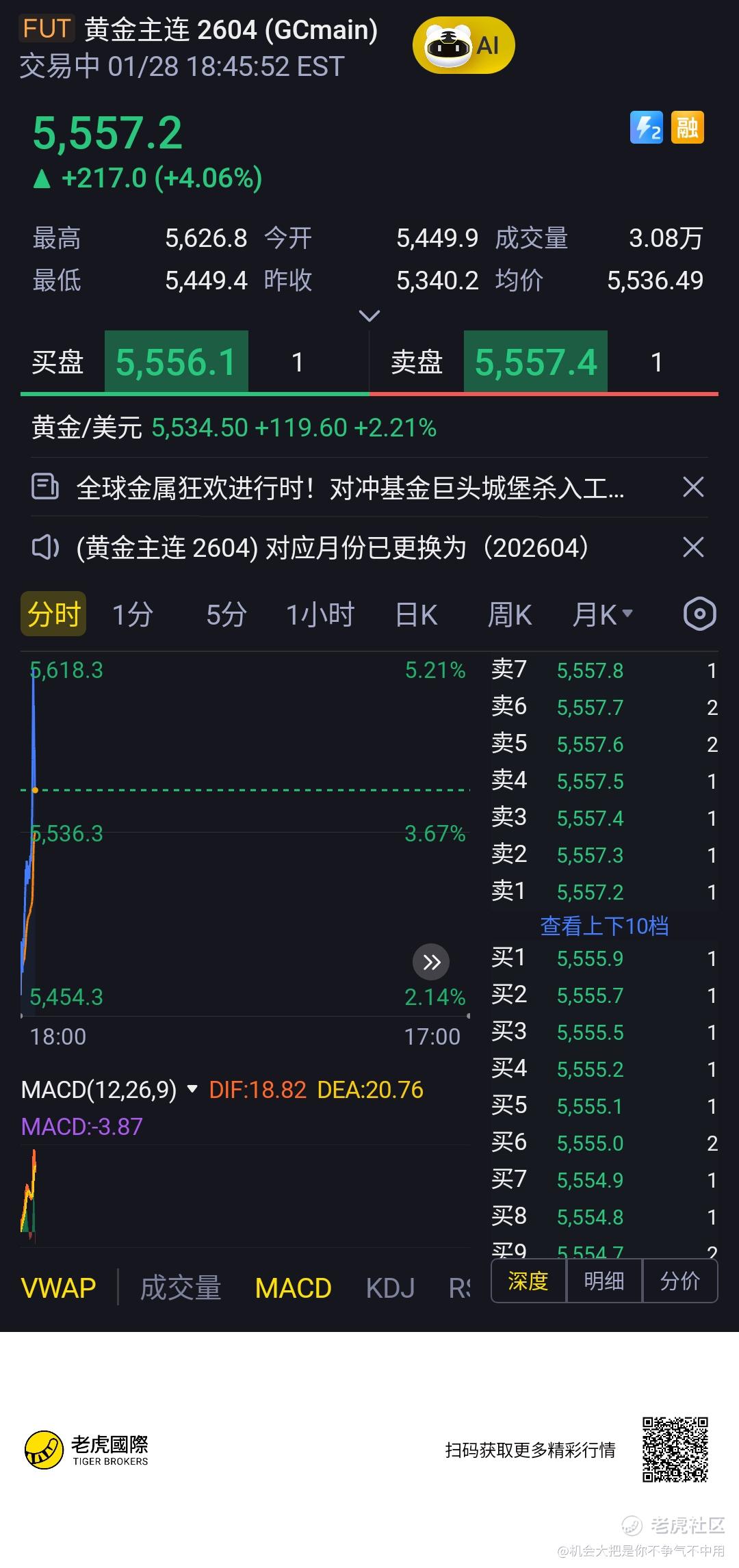Select the VWAP indicator
This screenshot has width=739, height=1568.
point(59,1288)
